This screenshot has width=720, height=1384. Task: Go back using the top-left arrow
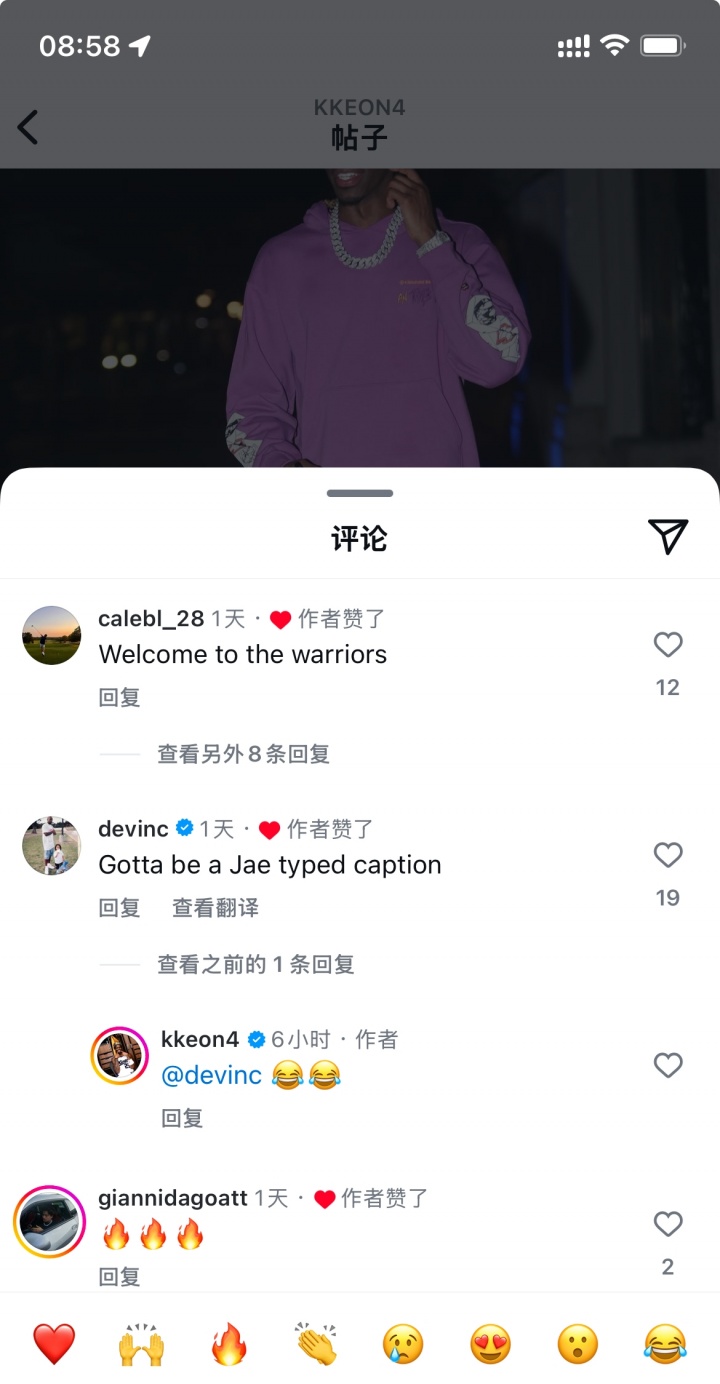pyautogui.click(x=28, y=127)
